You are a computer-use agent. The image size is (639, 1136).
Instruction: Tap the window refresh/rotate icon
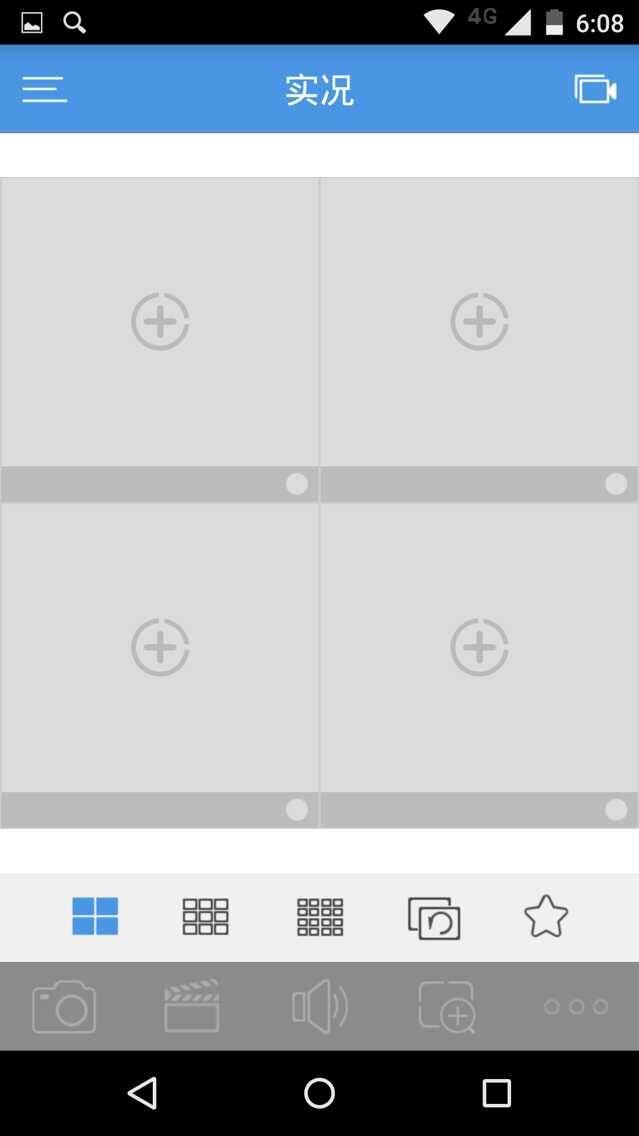[434, 918]
